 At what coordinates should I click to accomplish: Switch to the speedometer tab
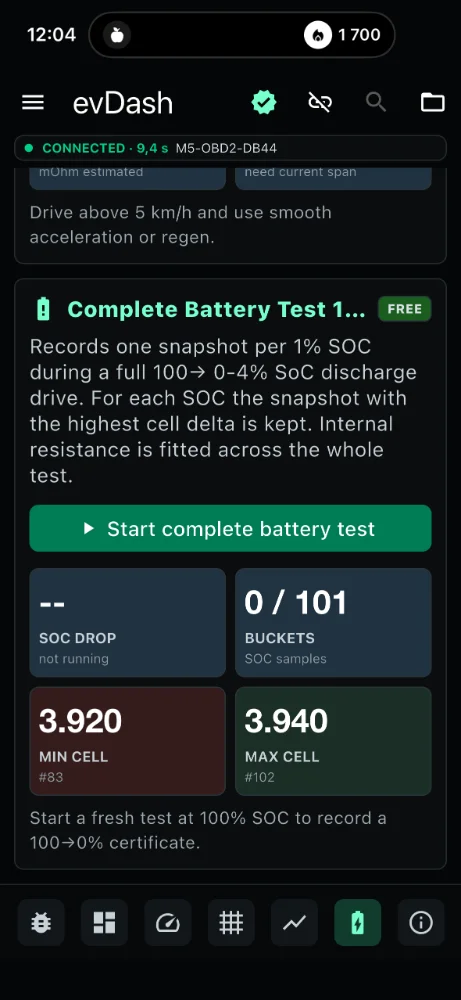(168, 922)
